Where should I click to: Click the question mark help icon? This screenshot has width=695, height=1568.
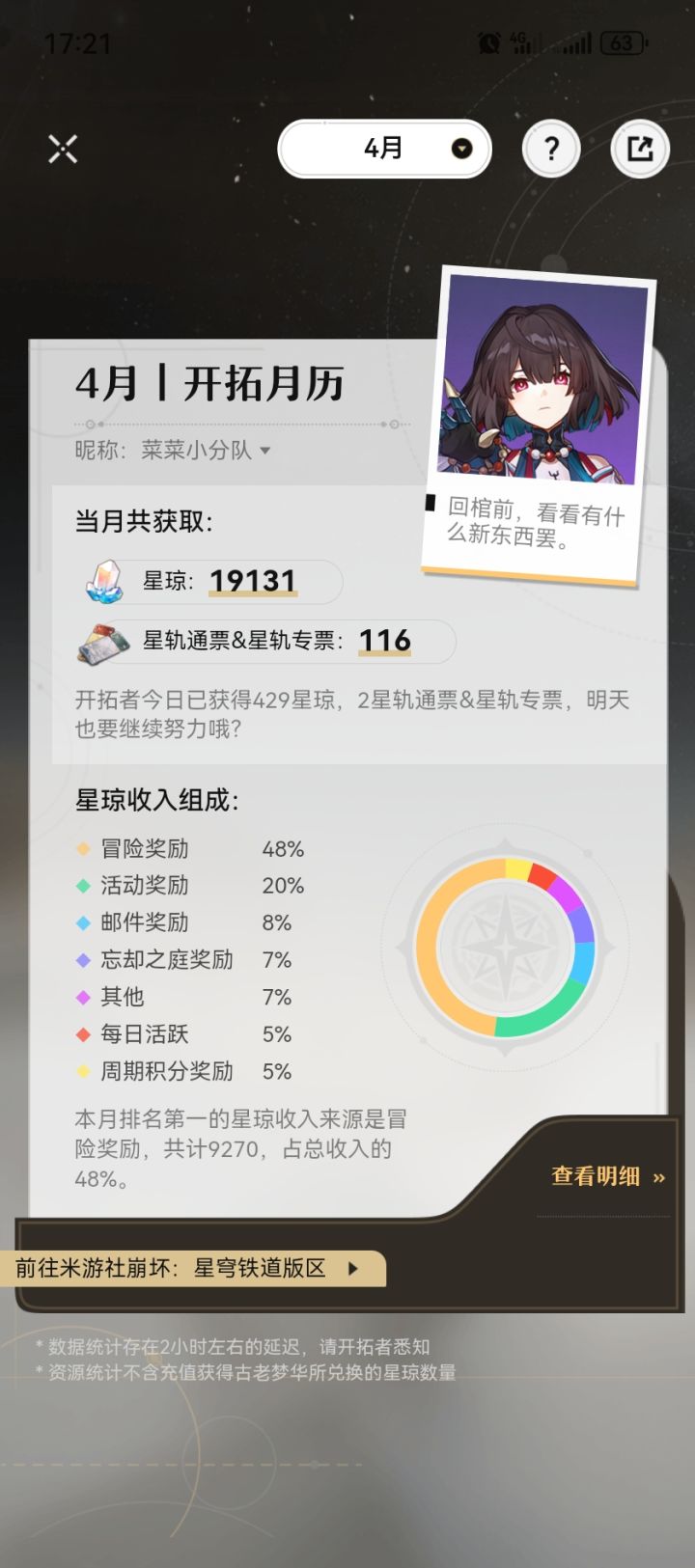(x=550, y=149)
